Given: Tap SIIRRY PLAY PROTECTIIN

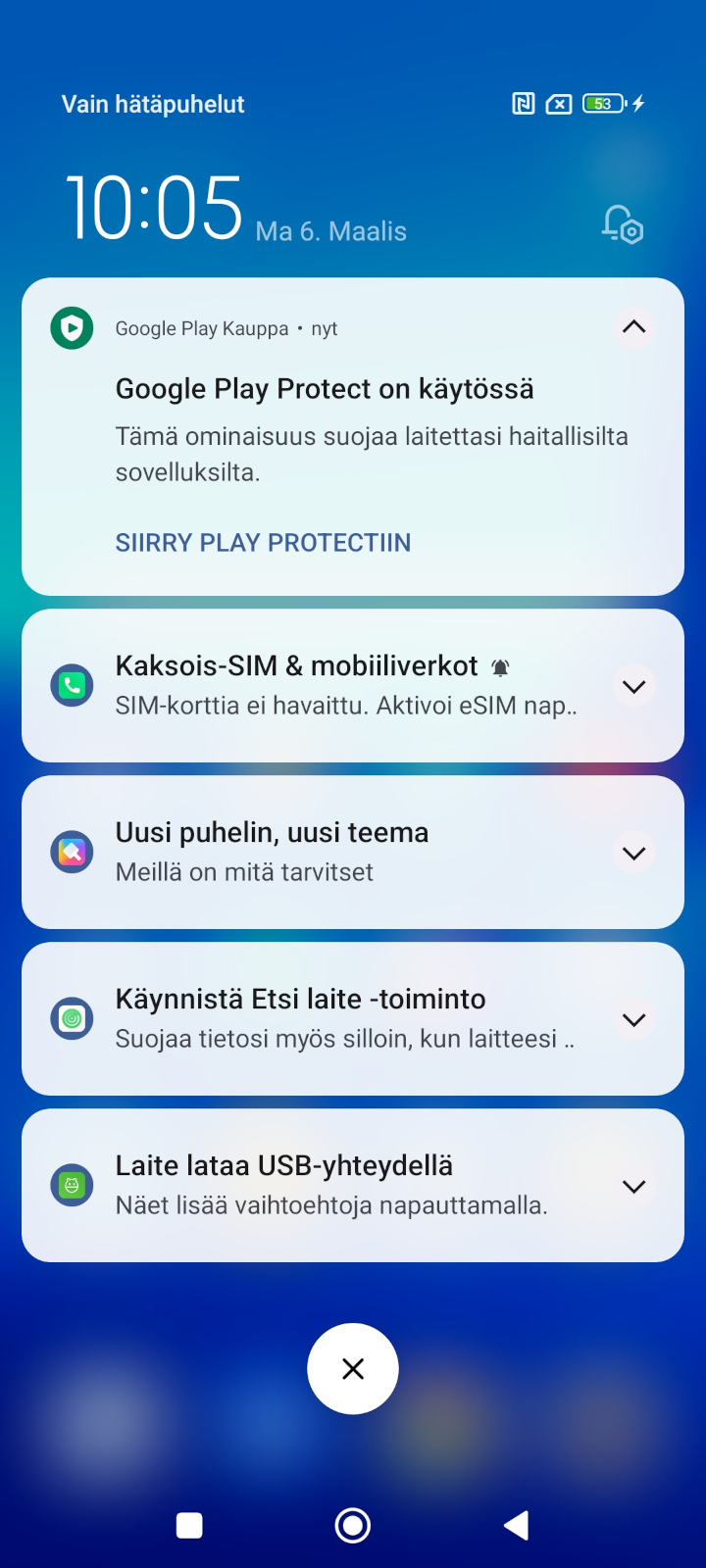Looking at the screenshot, I should coord(263,543).
